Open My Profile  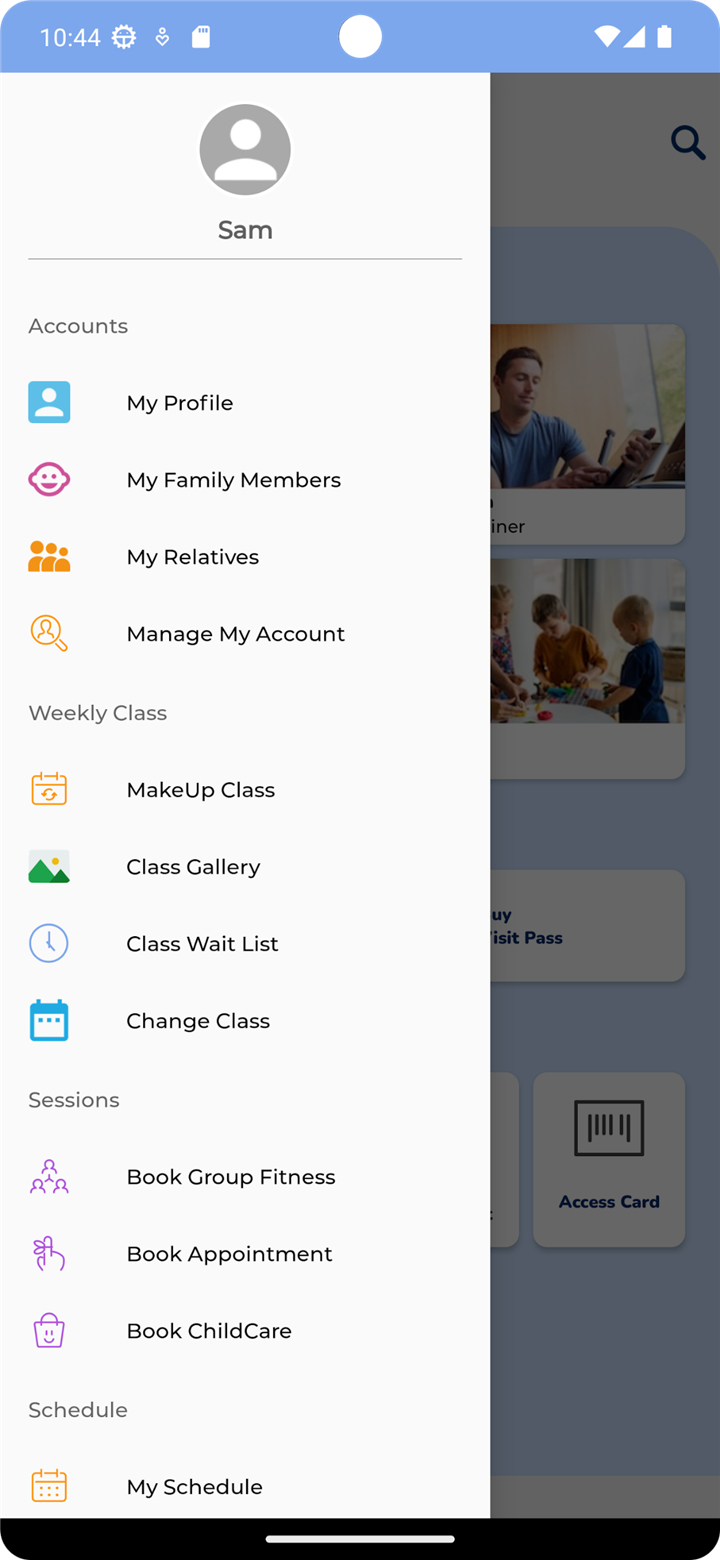click(x=180, y=403)
